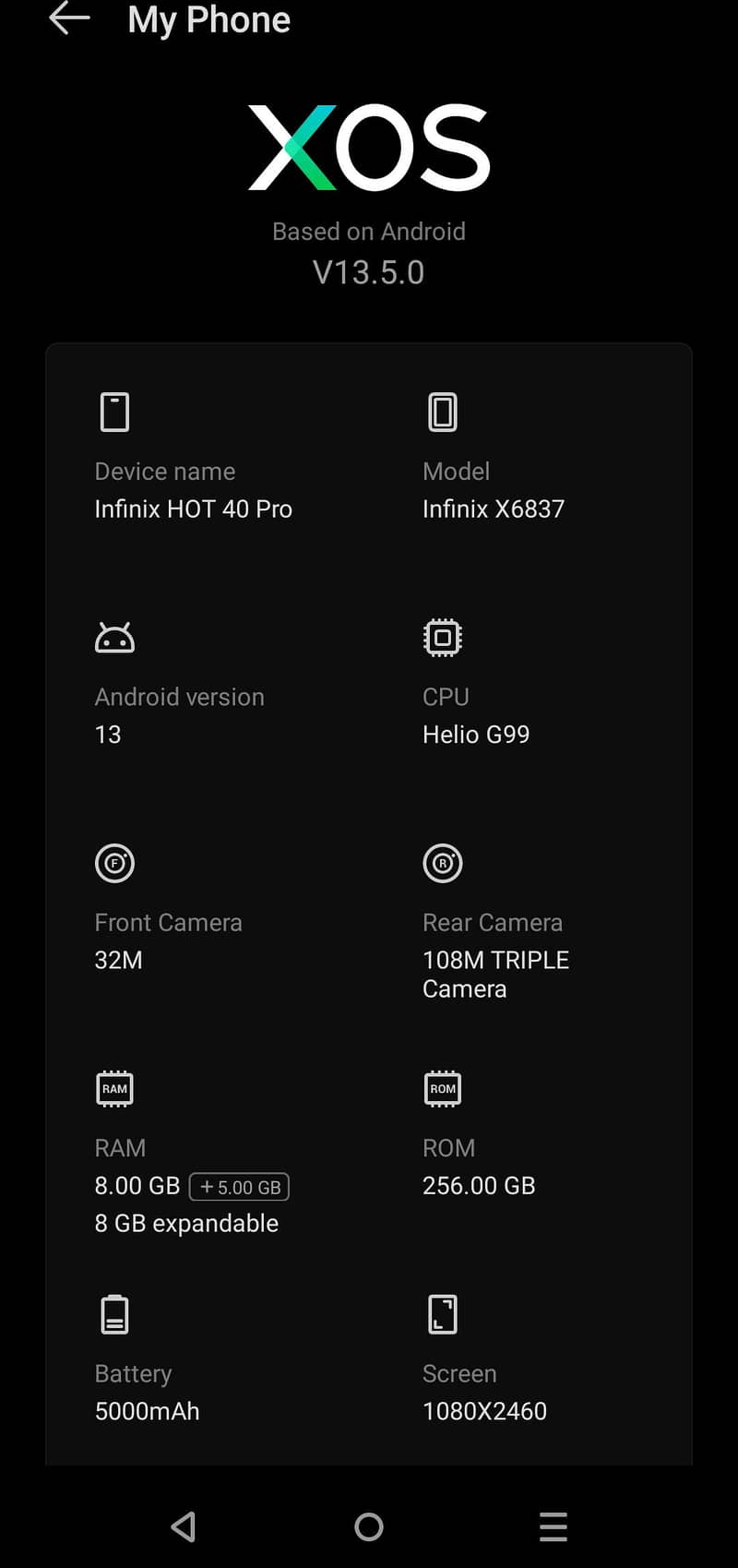This screenshot has height=1568, width=738.
Task: Tap the Android robot icon
Action: [114, 637]
